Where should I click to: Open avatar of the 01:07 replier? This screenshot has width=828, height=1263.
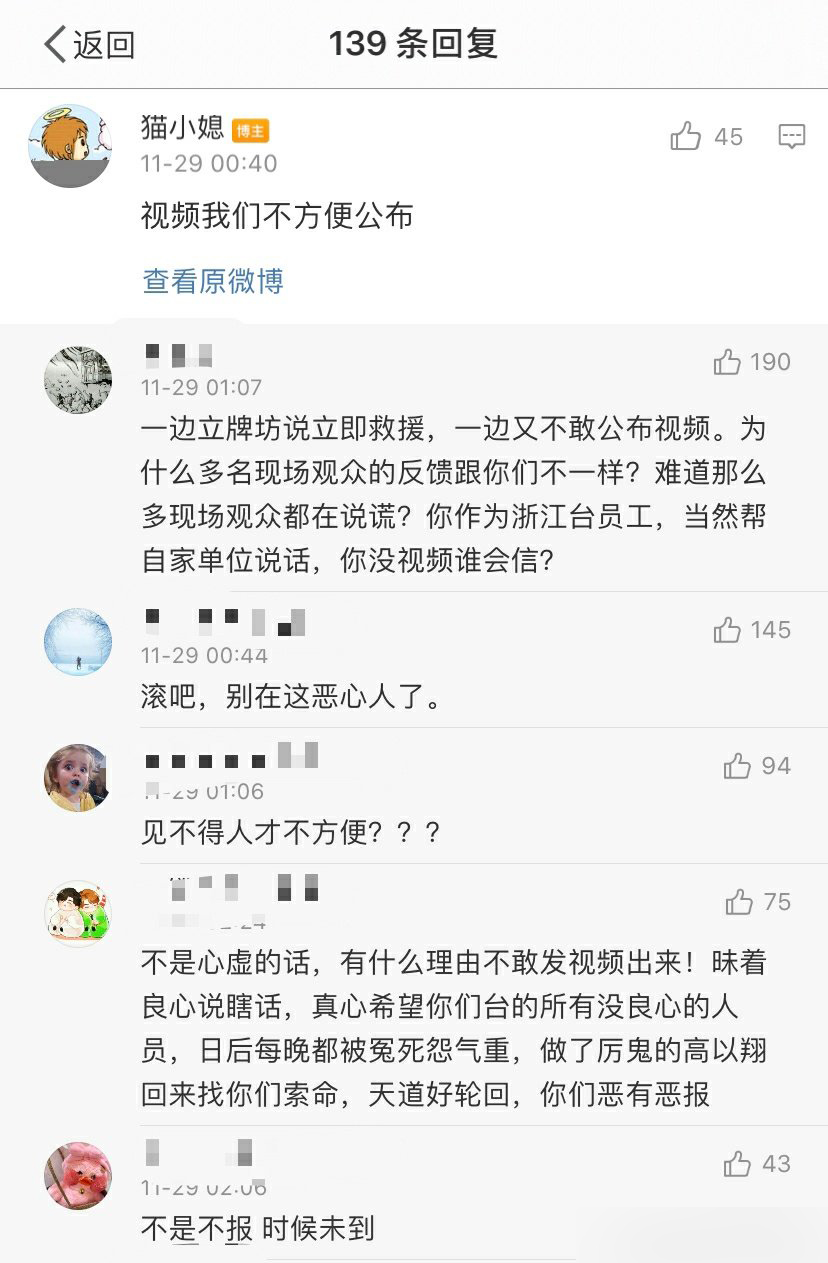[78, 380]
